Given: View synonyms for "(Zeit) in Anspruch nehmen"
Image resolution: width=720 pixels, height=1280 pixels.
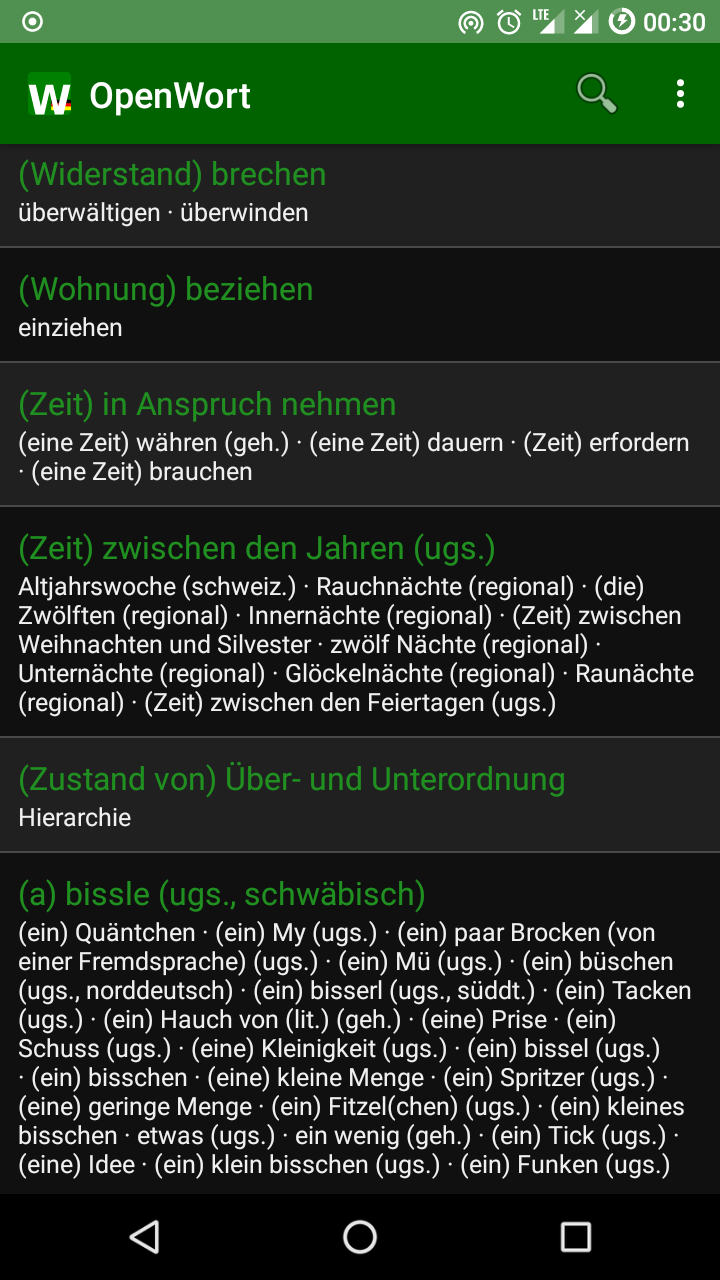Looking at the screenshot, I should (x=360, y=435).
